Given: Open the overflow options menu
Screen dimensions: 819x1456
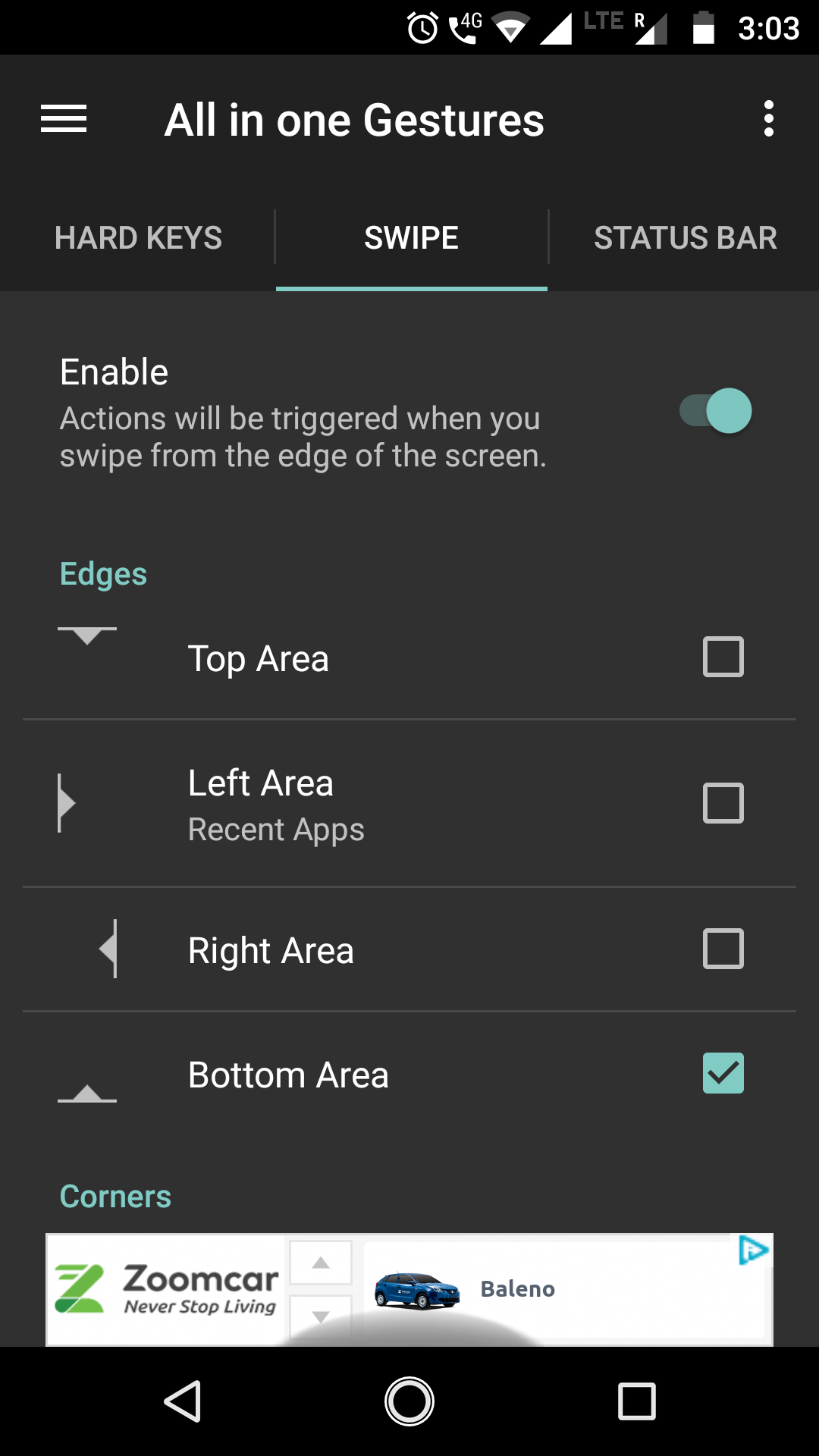Looking at the screenshot, I should pyautogui.click(x=768, y=119).
